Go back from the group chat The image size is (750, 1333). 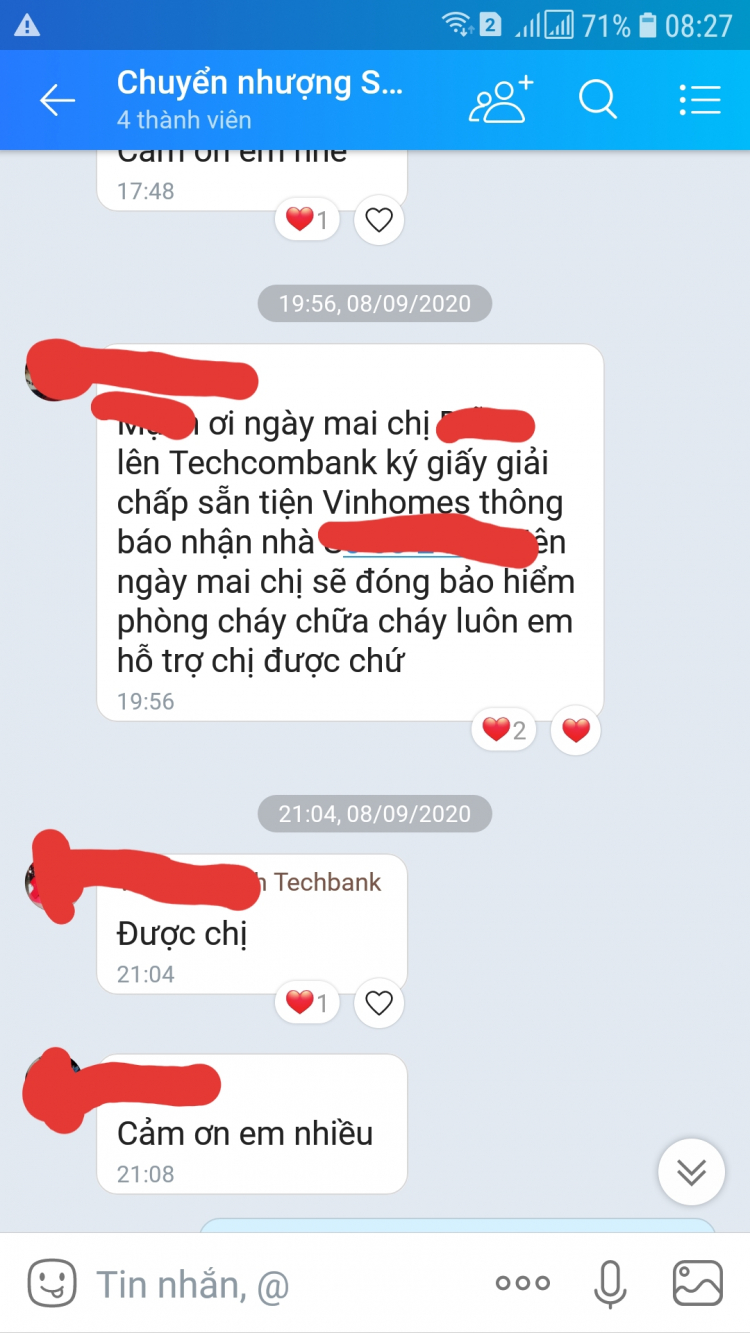pos(57,100)
